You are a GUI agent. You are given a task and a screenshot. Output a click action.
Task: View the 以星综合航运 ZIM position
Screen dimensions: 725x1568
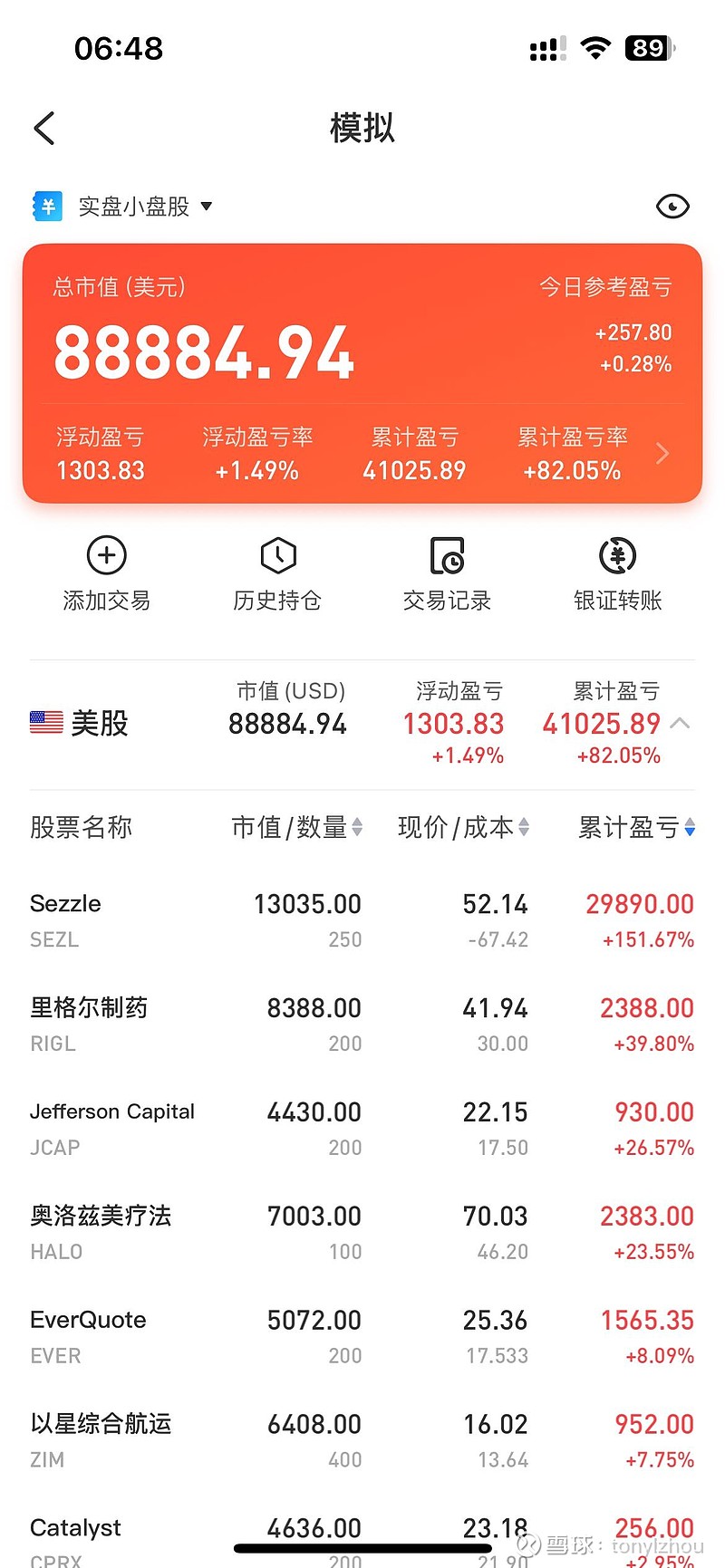(362, 1441)
